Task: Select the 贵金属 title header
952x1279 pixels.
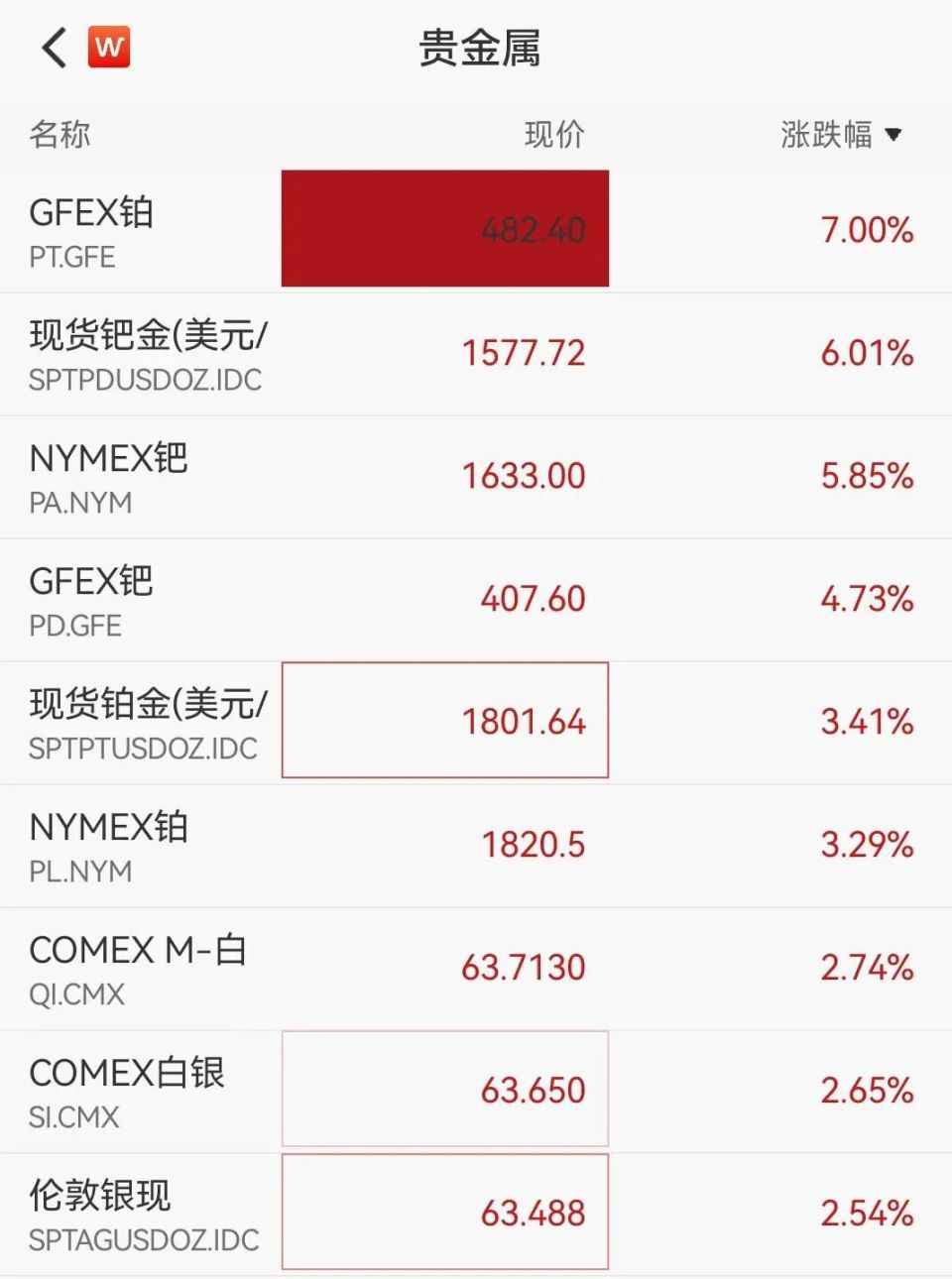Action: tap(477, 45)
